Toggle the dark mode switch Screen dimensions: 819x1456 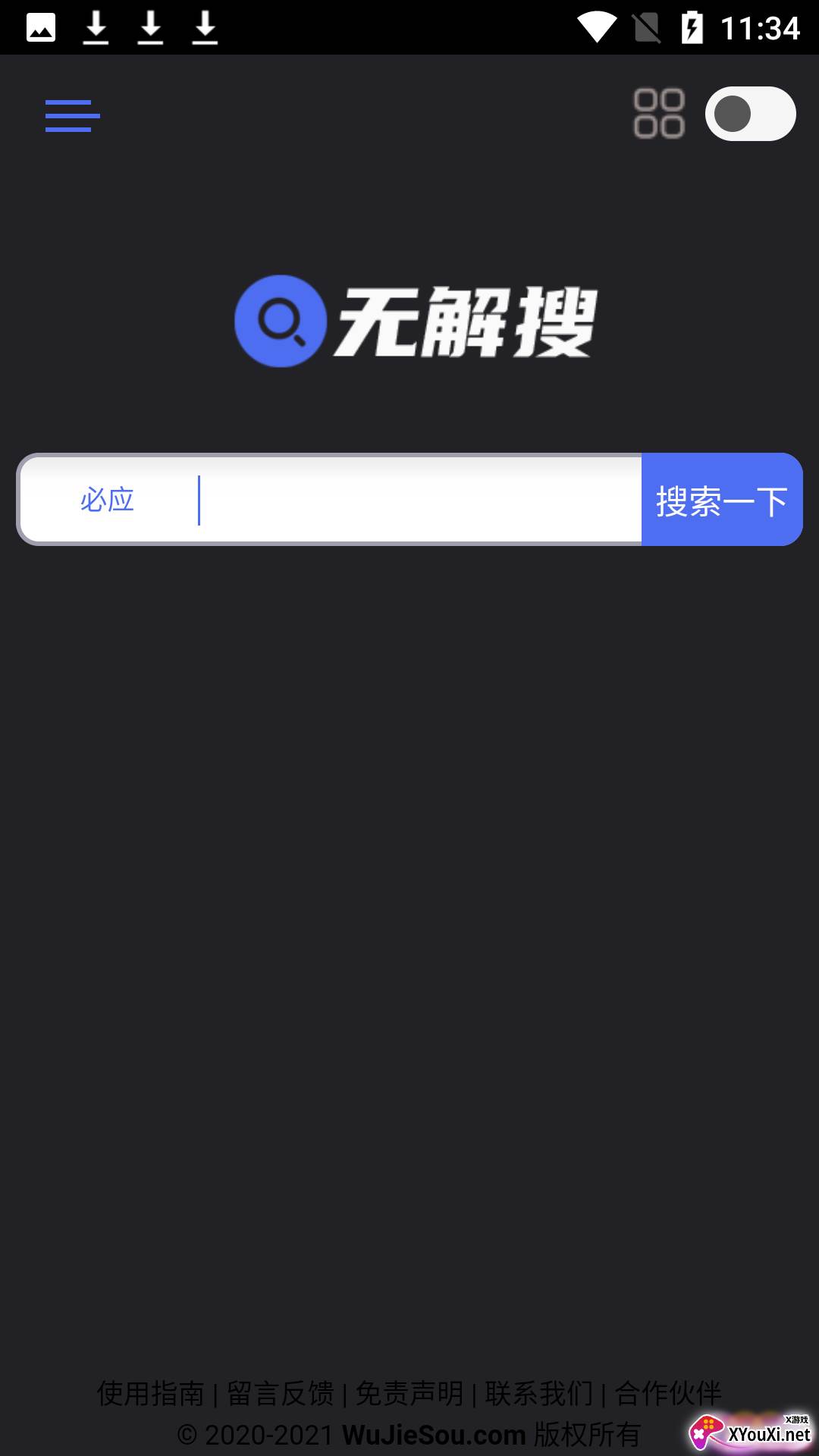750,114
